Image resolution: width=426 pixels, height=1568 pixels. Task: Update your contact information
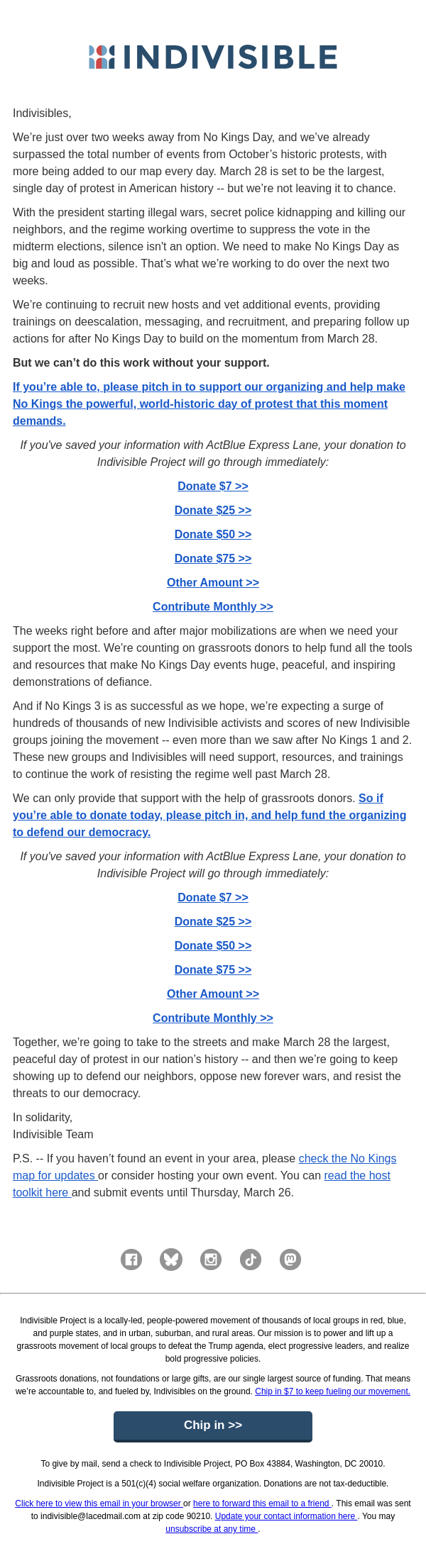[x=285, y=1516]
